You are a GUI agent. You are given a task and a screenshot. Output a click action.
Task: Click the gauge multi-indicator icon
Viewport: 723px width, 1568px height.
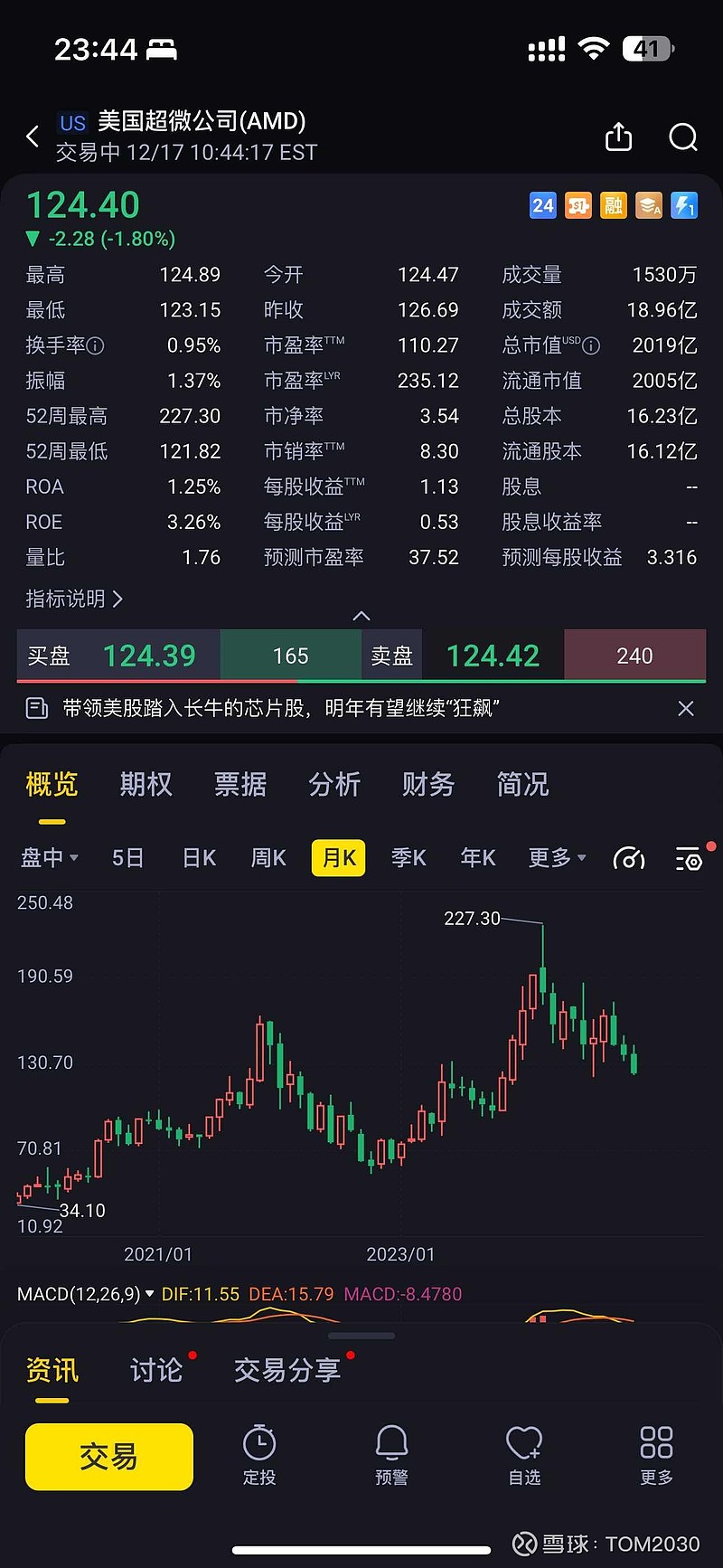pyautogui.click(x=629, y=858)
